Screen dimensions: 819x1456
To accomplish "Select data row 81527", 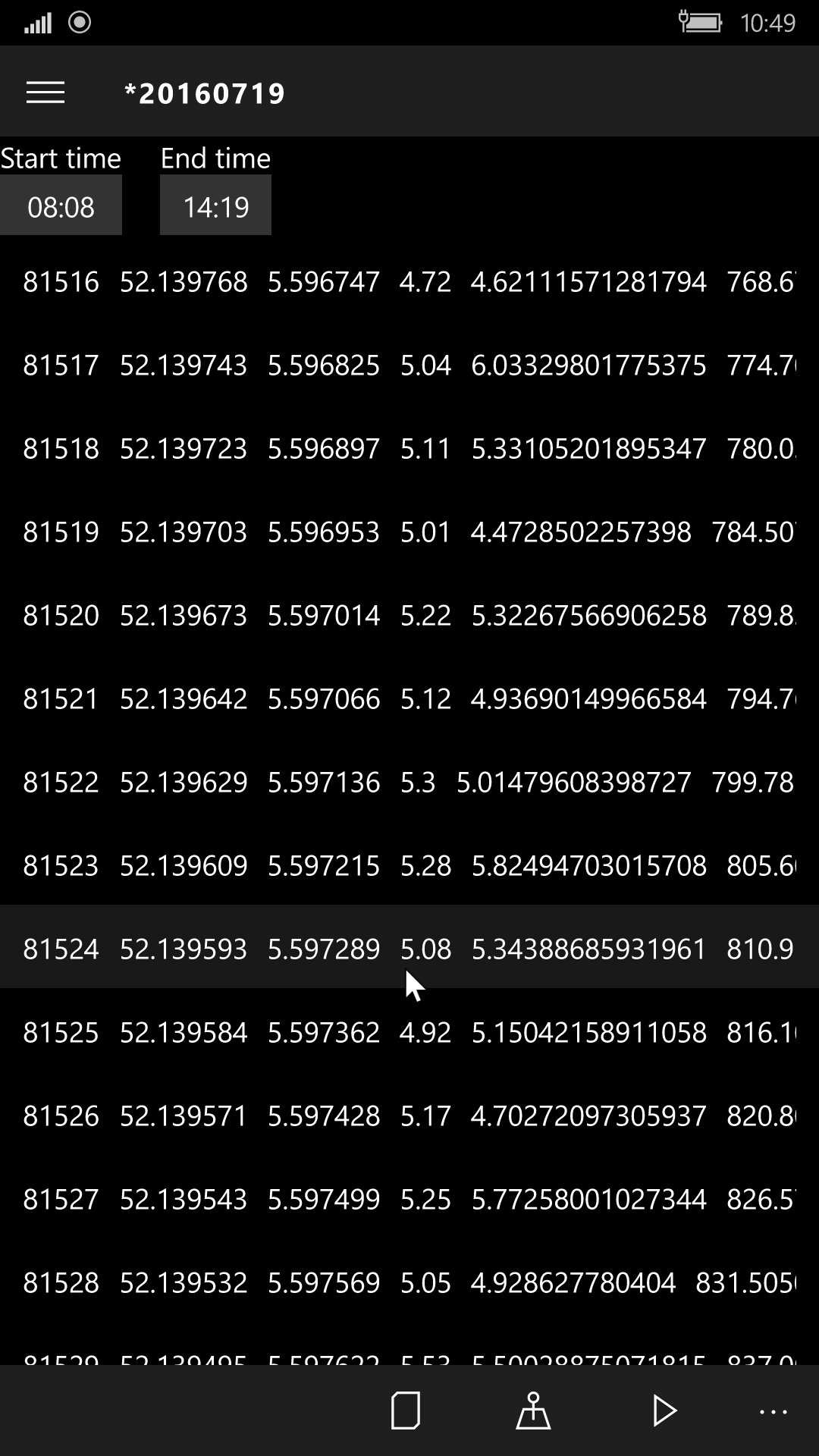I will (x=409, y=1200).
